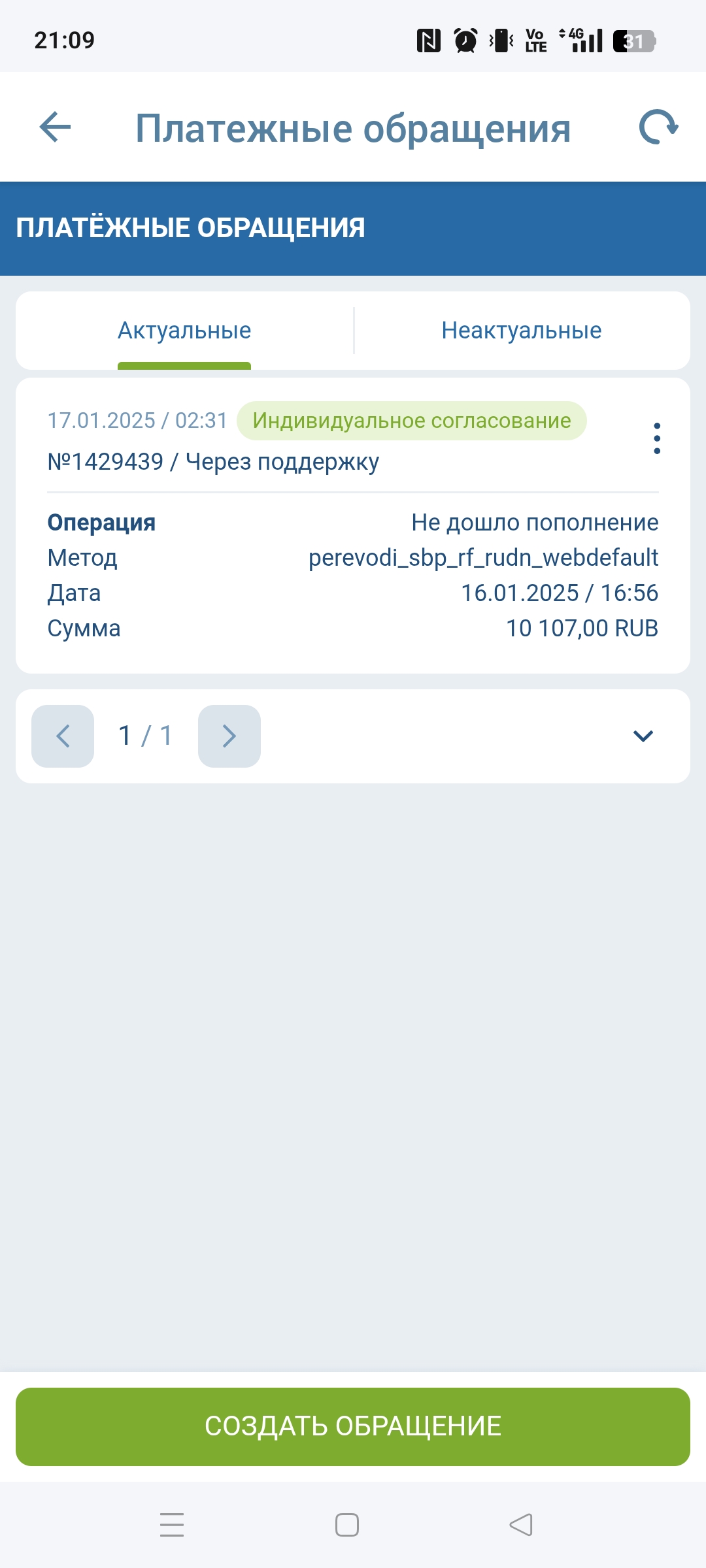The width and height of the screenshot is (706, 1568).
Task: Go to the phone's home screen
Action: pyautogui.click(x=347, y=1525)
